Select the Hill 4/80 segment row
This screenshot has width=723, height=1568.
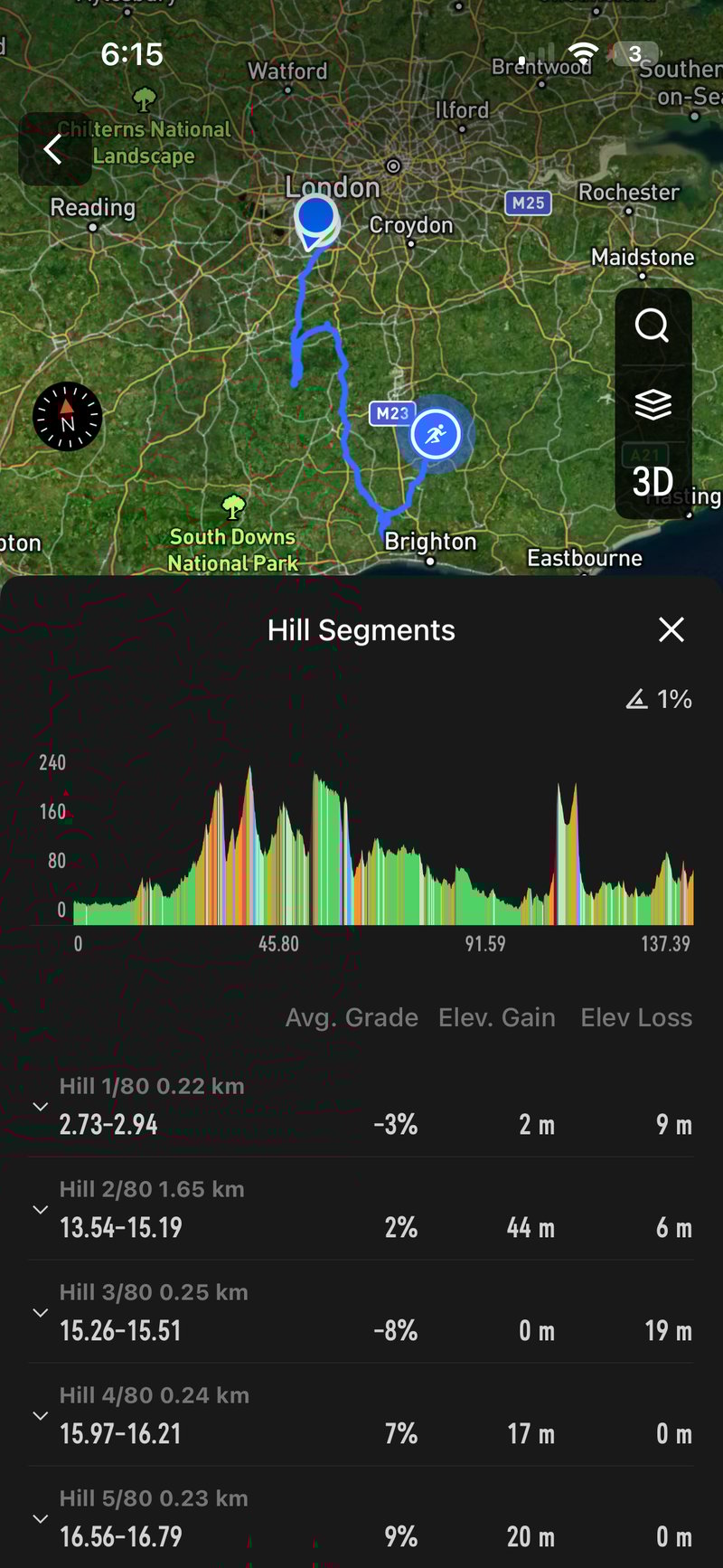pyautogui.click(x=40, y=1415)
